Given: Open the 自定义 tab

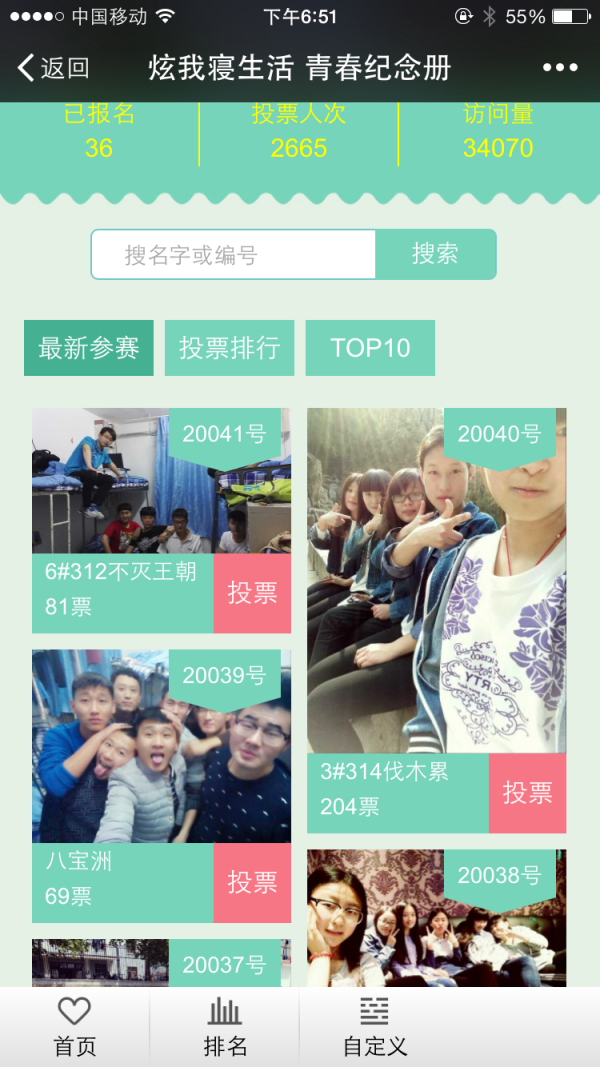Looking at the screenshot, I should click(x=375, y=1027).
